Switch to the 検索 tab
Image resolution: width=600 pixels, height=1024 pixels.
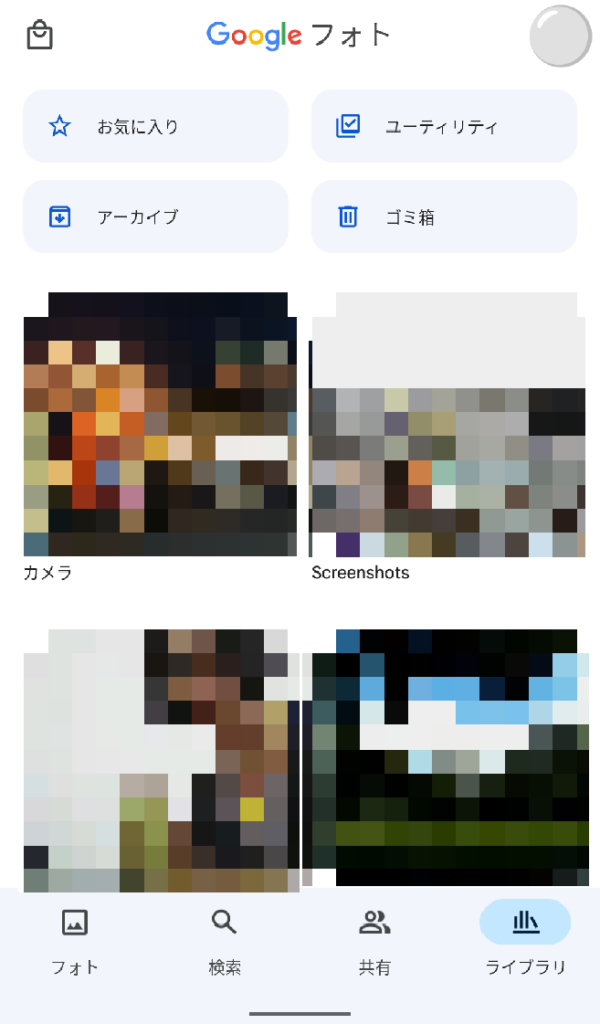pyautogui.click(x=225, y=938)
